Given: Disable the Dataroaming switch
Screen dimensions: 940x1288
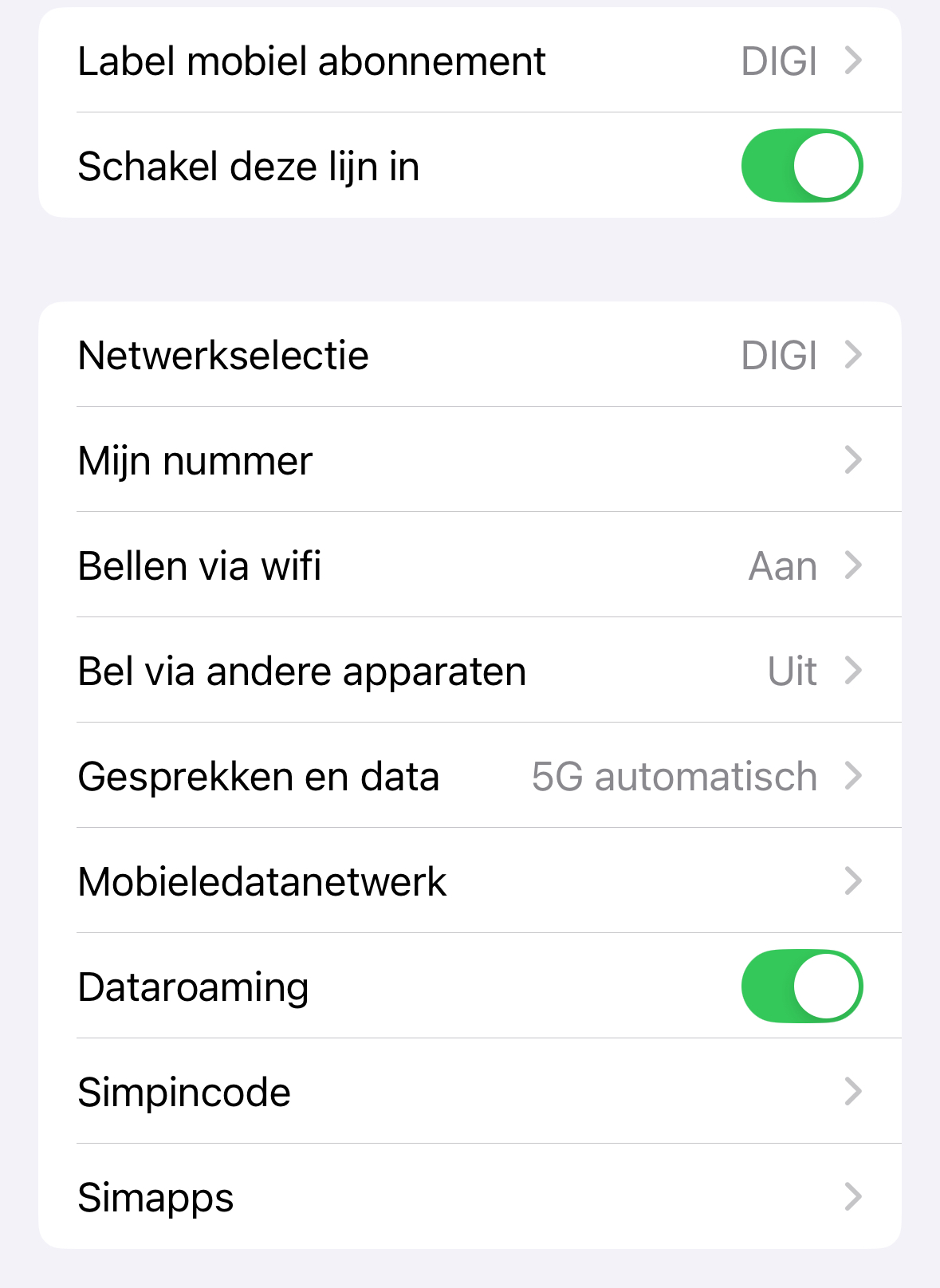Looking at the screenshot, I should point(801,987).
